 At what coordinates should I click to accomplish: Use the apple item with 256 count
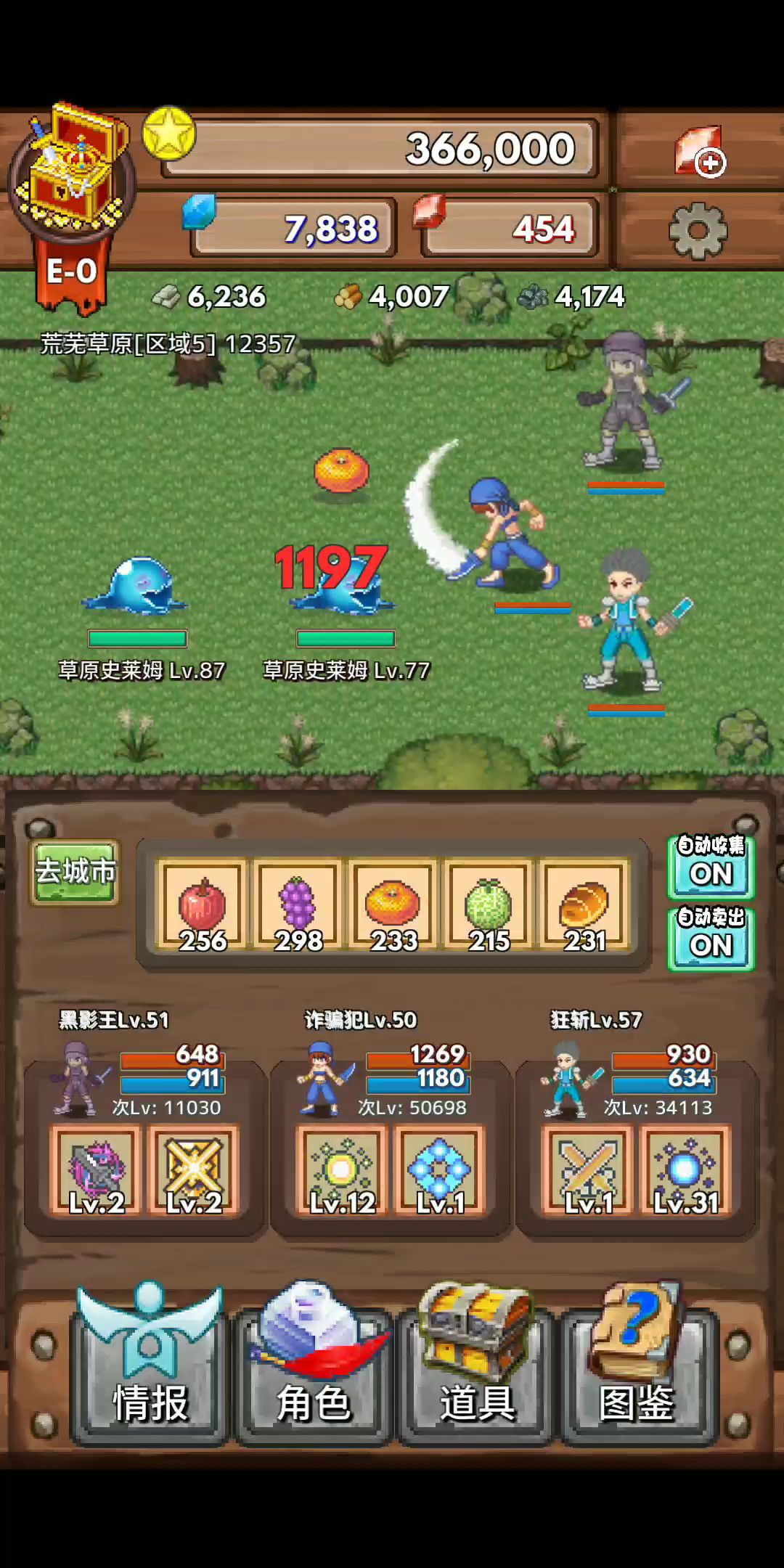coord(203,906)
